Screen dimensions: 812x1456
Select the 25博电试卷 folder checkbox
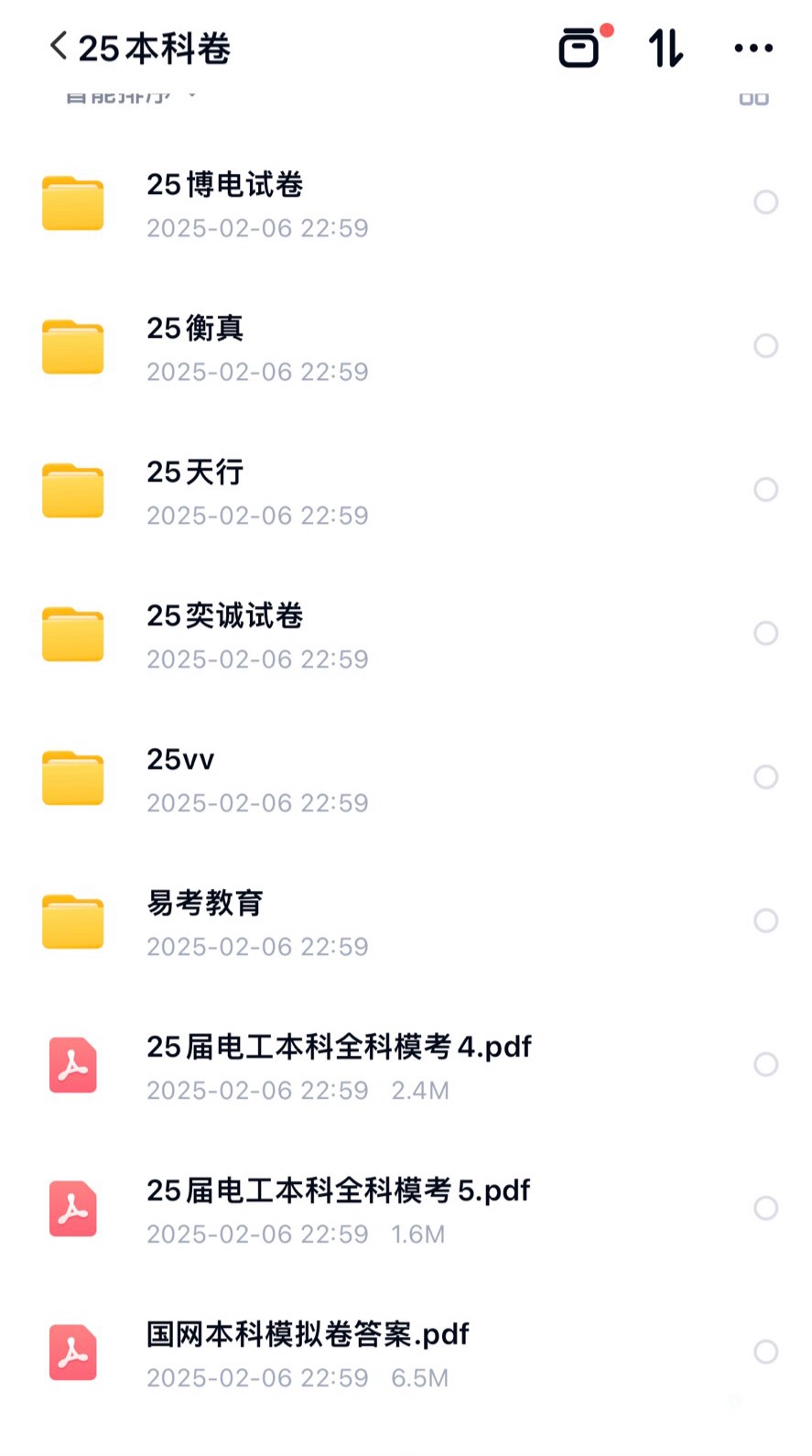click(765, 201)
